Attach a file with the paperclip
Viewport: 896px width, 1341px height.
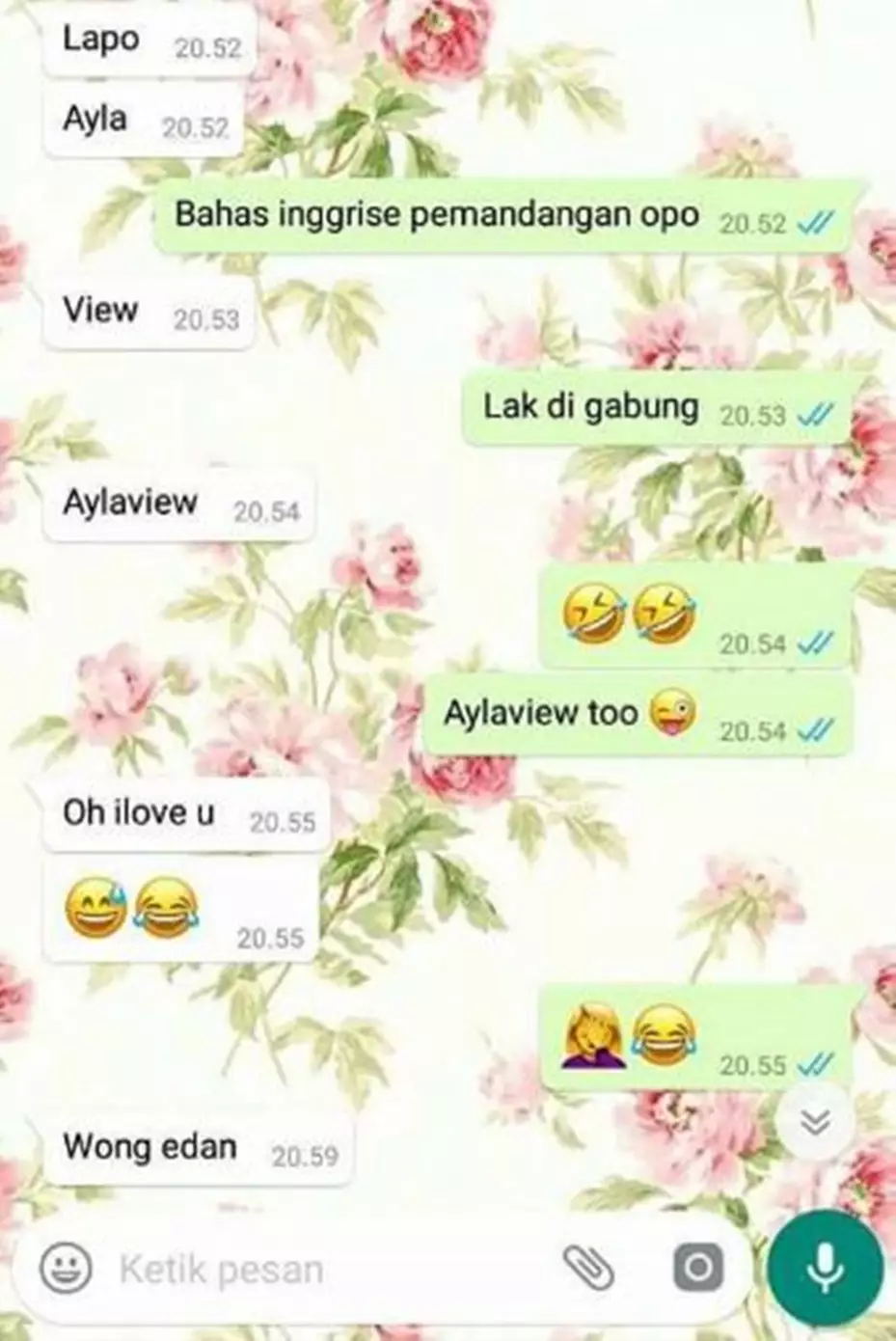pos(588,1268)
